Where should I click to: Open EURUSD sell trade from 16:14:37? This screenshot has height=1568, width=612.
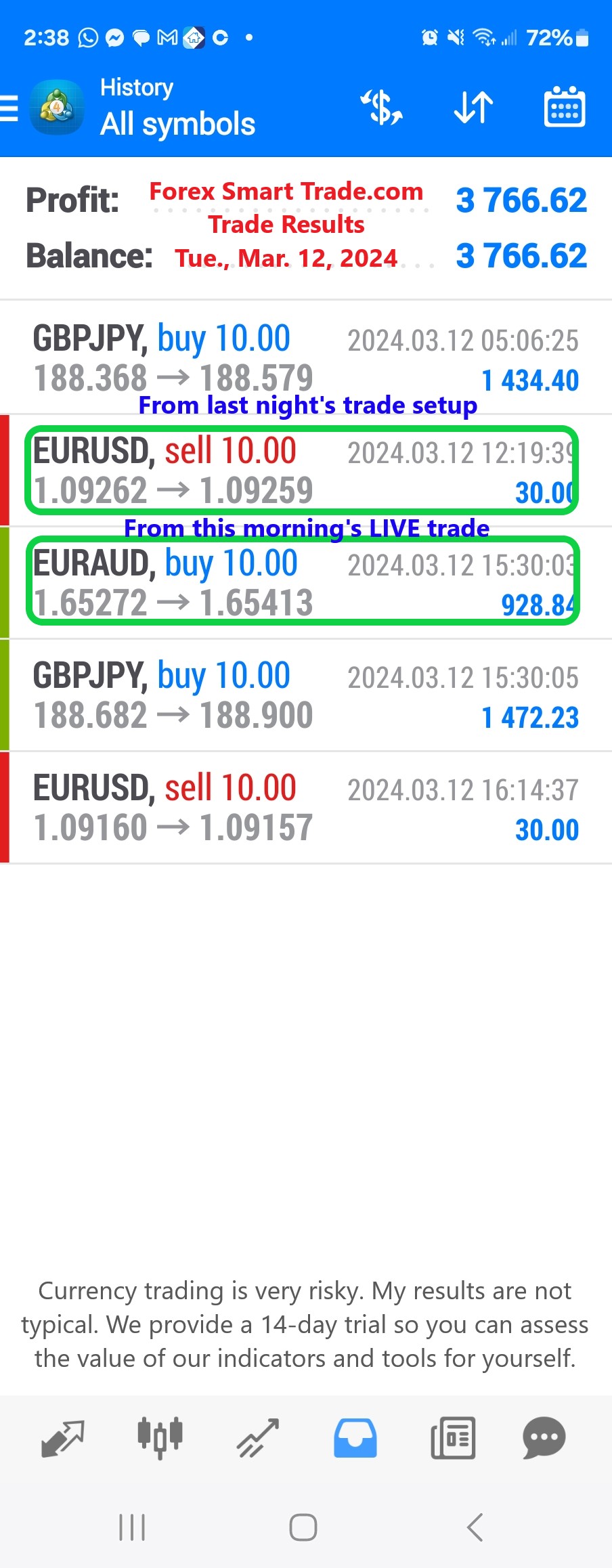[306, 808]
